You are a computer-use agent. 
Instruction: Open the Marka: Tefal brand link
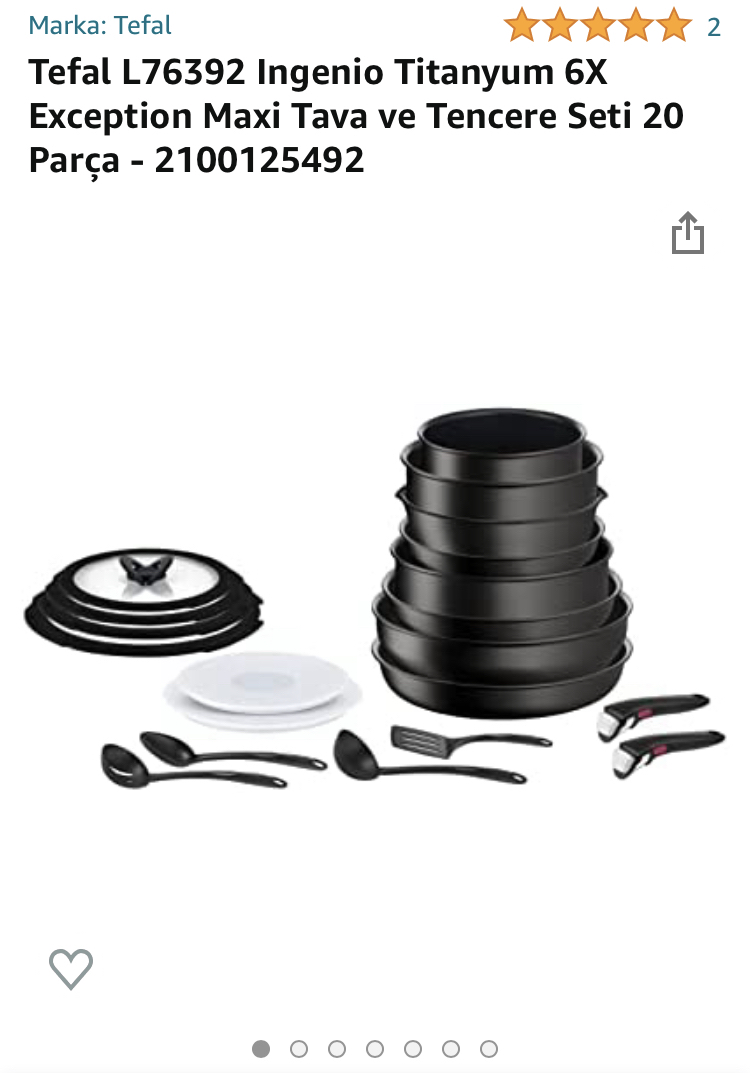pyautogui.click(x=100, y=25)
